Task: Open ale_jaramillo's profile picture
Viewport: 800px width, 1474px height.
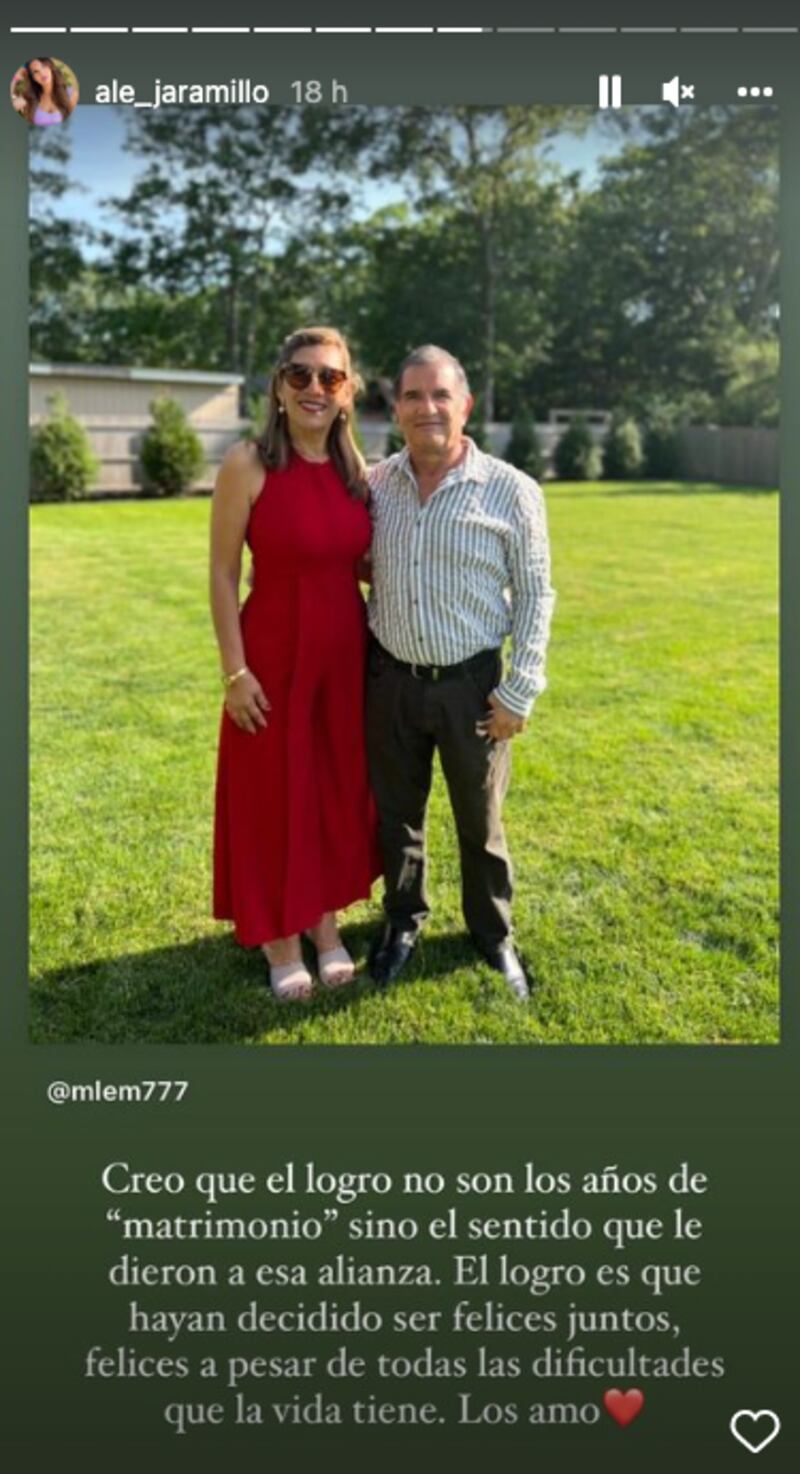Action: (x=44, y=92)
